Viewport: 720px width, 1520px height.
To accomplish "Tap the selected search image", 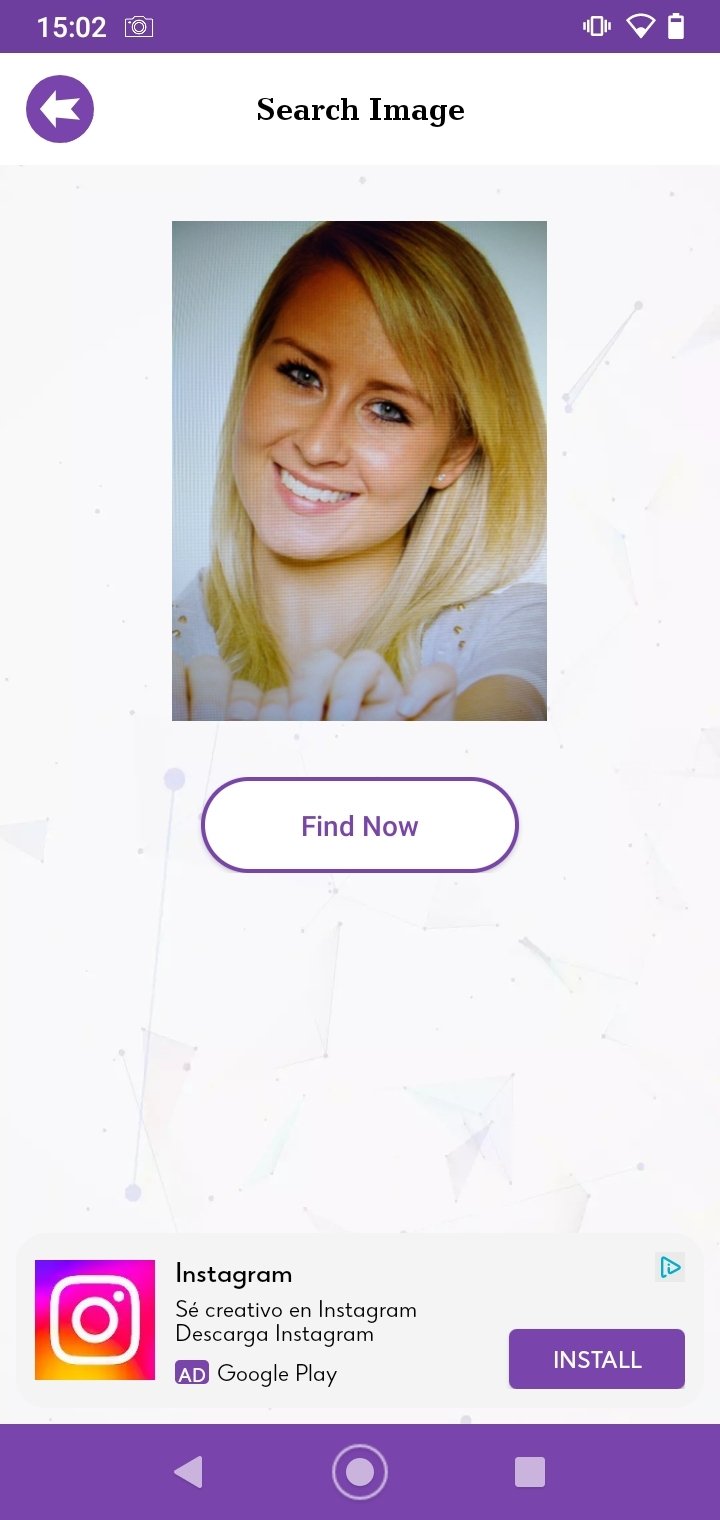I will [360, 471].
